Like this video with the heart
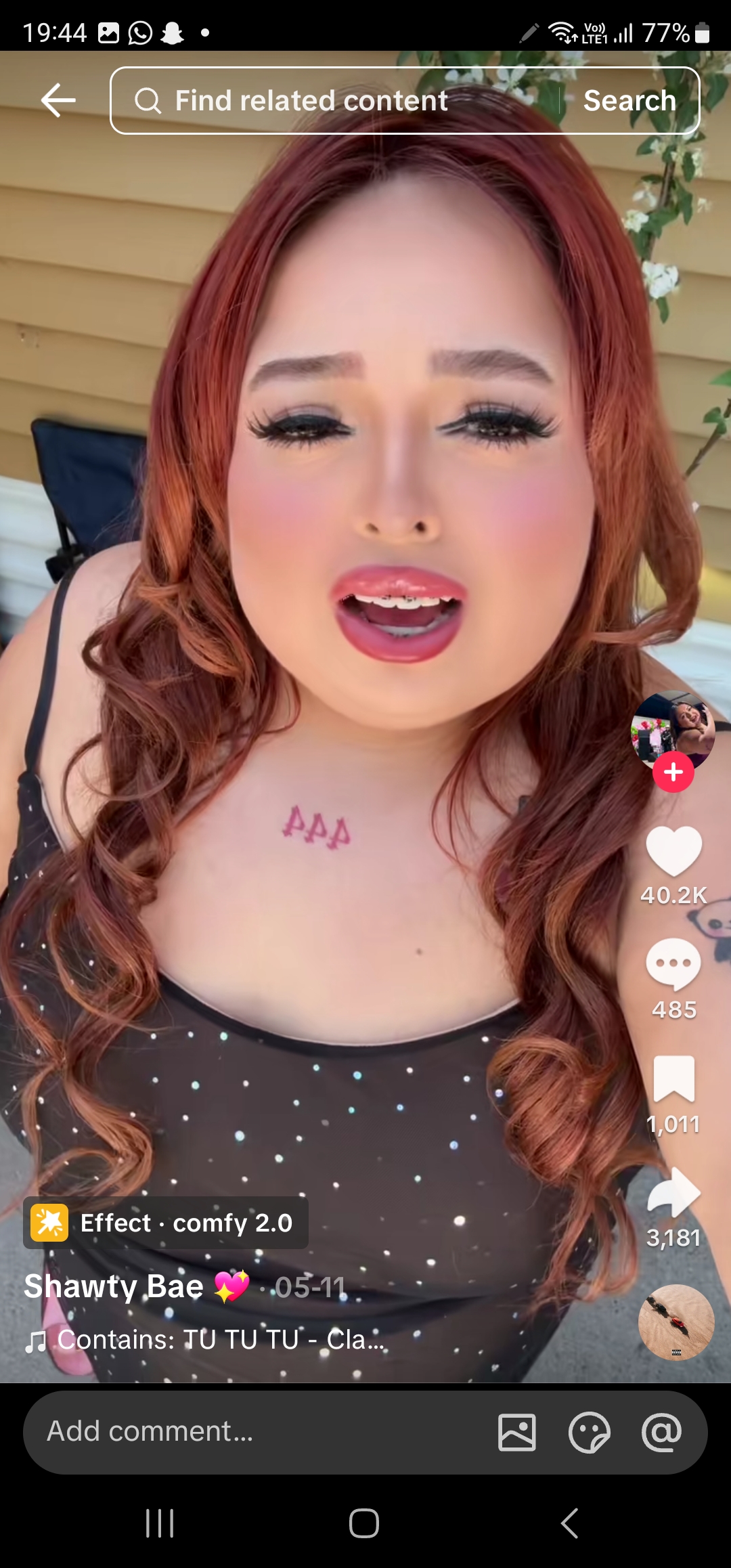The height and width of the screenshot is (1568, 731). click(673, 851)
